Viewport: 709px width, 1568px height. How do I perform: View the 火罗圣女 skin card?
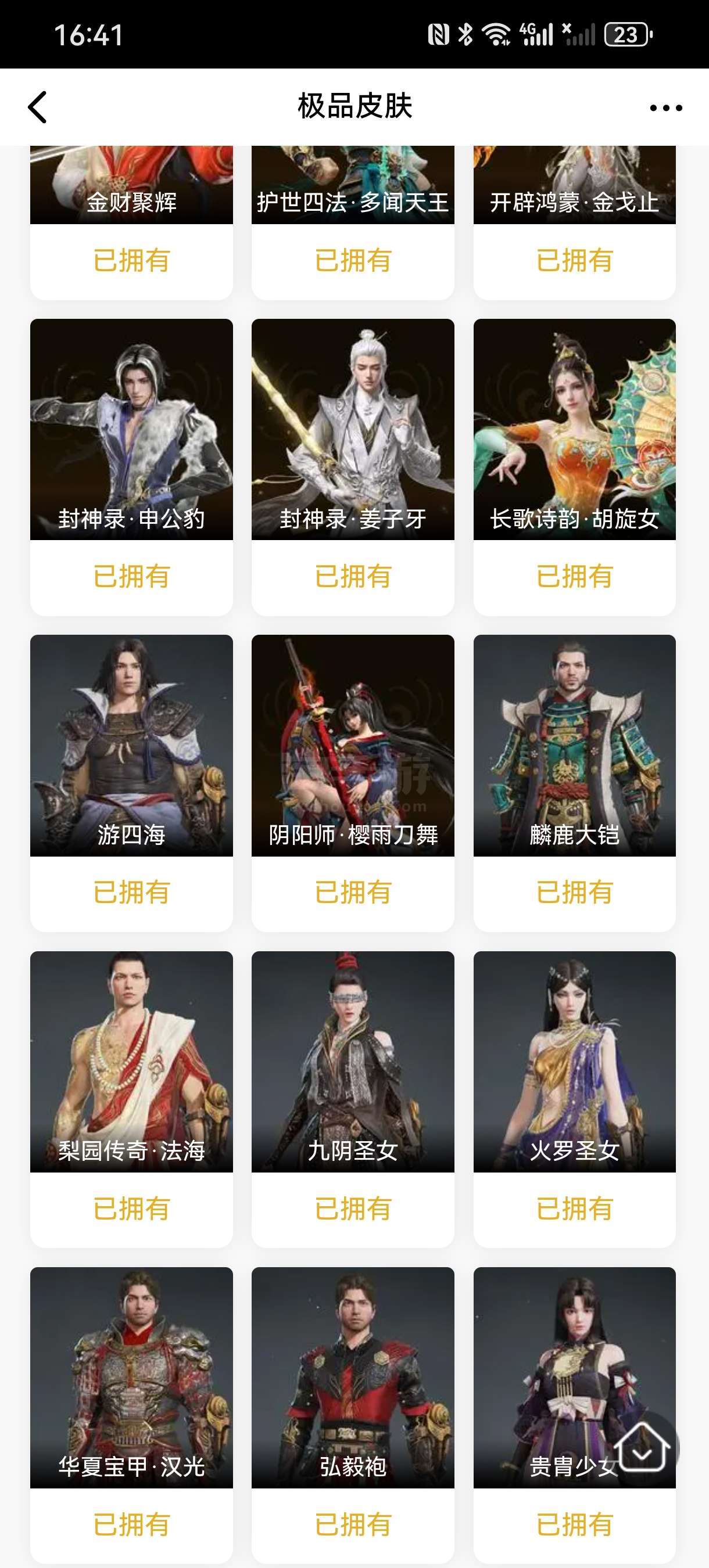point(574,1099)
